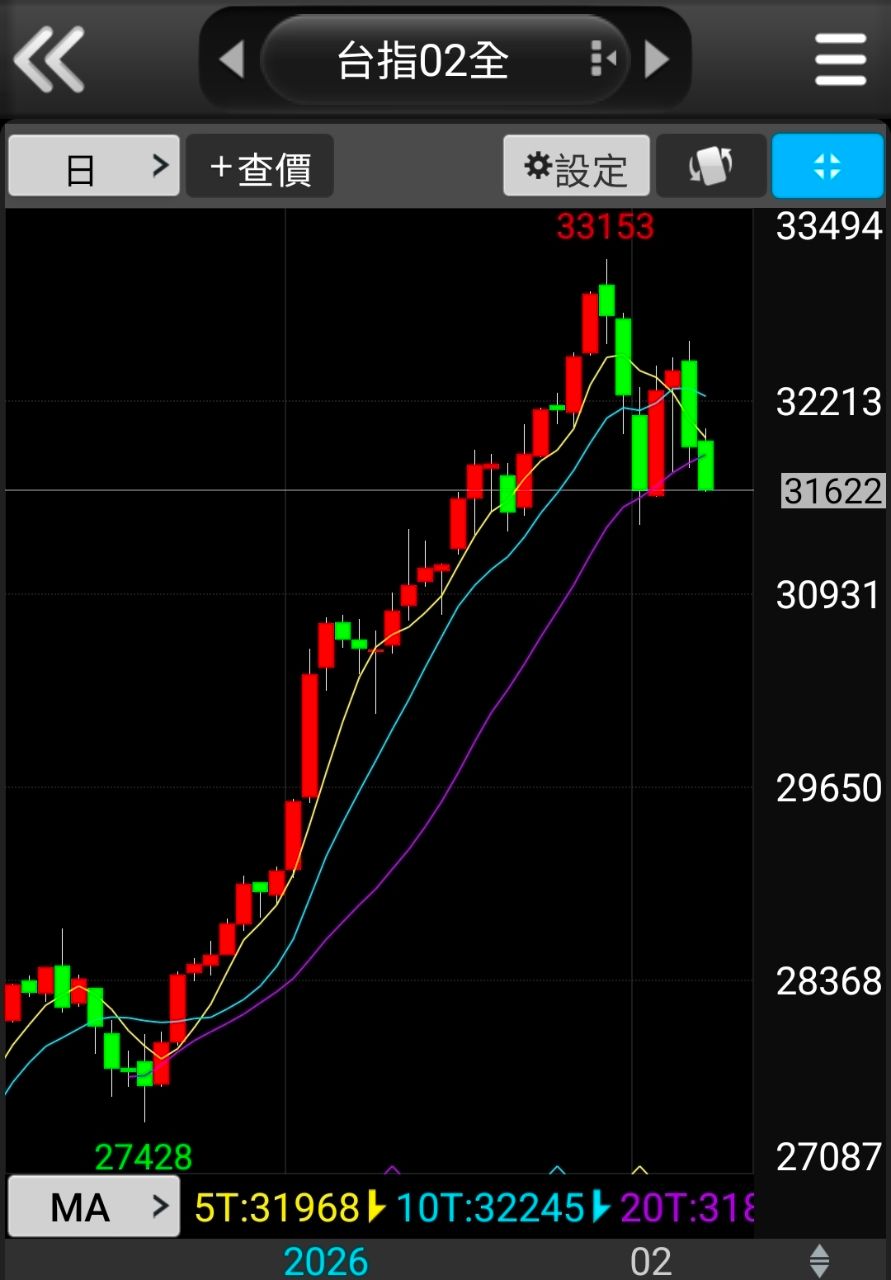Image resolution: width=891 pixels, height=1280 pixels.
Task: Switch to the previous contract
Action: [231, 60]
